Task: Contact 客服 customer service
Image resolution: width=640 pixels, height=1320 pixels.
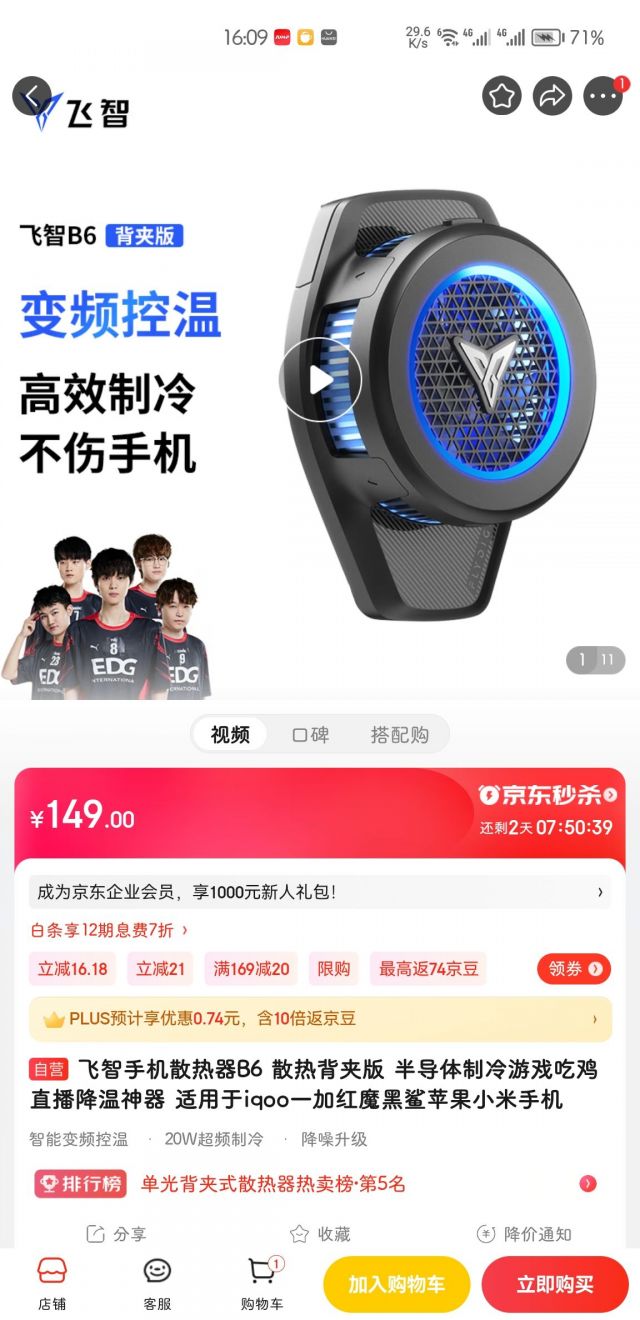Action: click(157, 1284)
